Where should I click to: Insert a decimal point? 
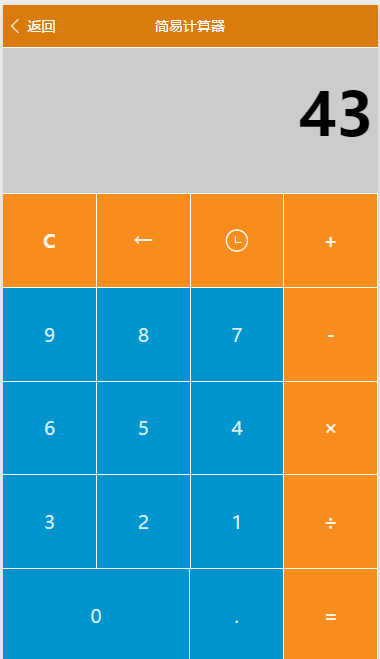click(x=237, y=615)
